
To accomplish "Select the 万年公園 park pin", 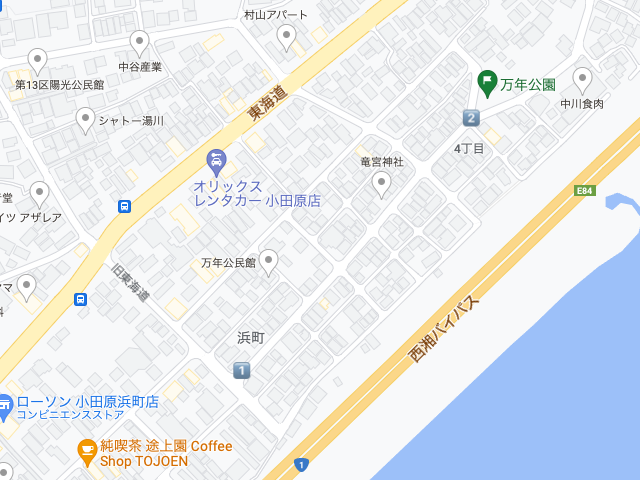I will [487, 82].
